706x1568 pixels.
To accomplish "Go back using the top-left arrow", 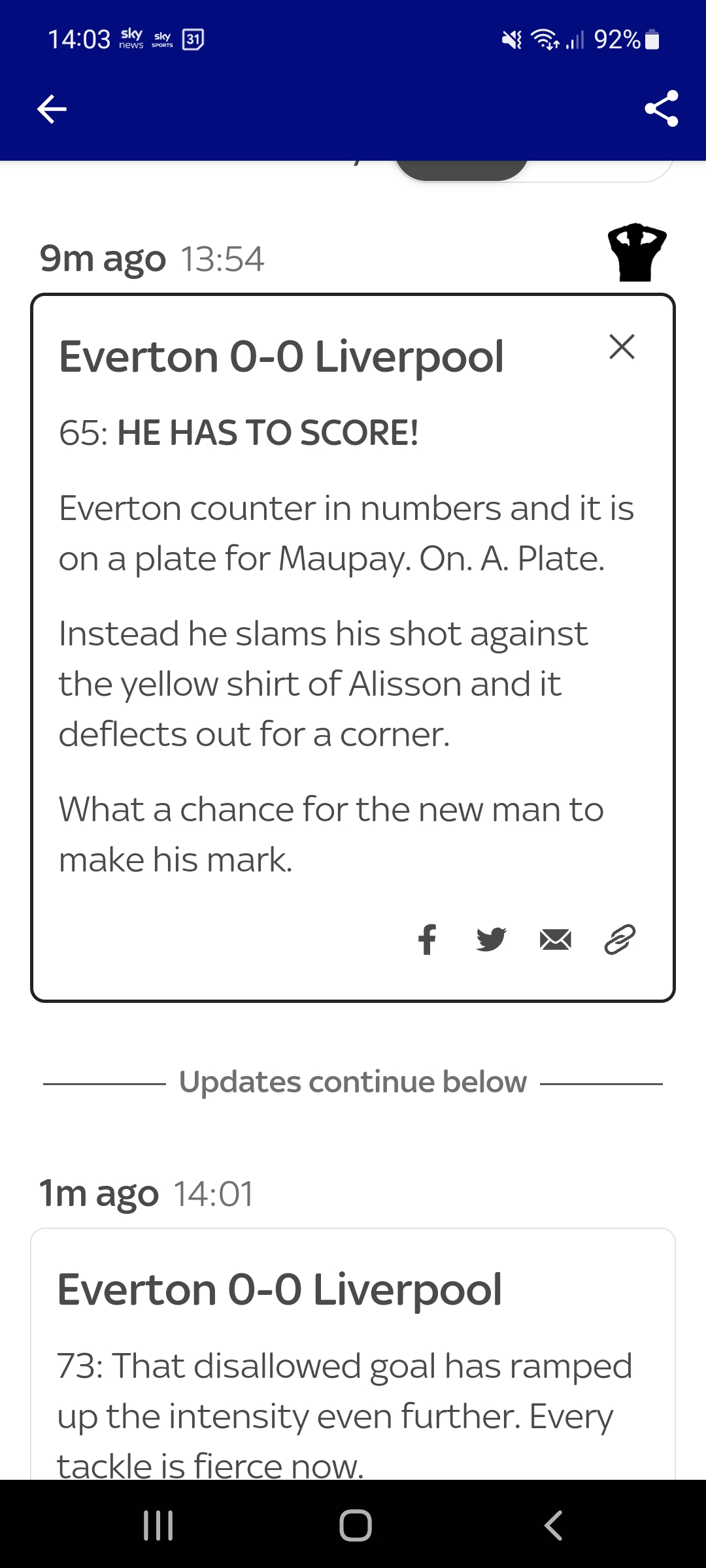I will [52, 108].
